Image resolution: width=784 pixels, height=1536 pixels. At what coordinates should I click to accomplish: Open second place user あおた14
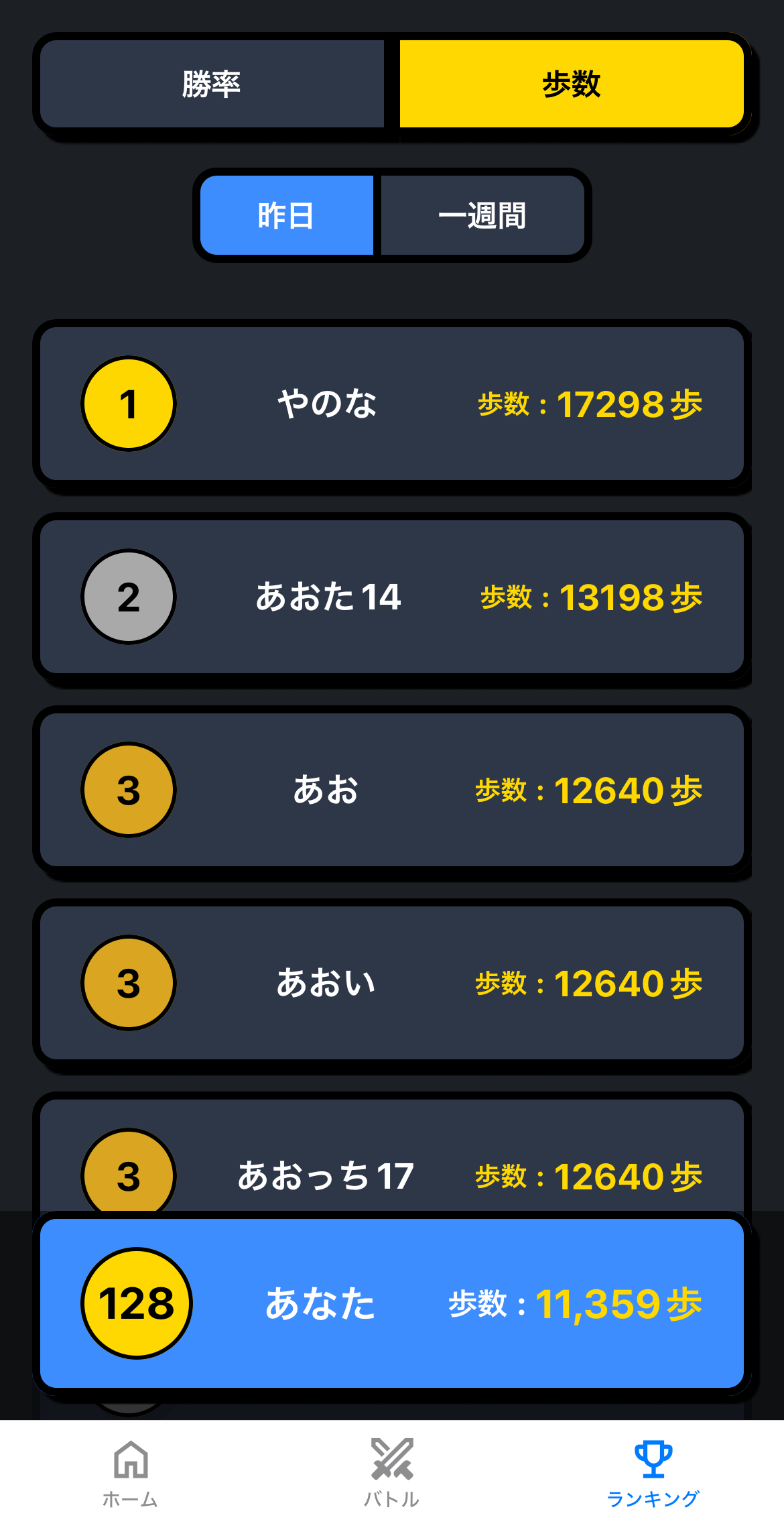pos(392,597)
